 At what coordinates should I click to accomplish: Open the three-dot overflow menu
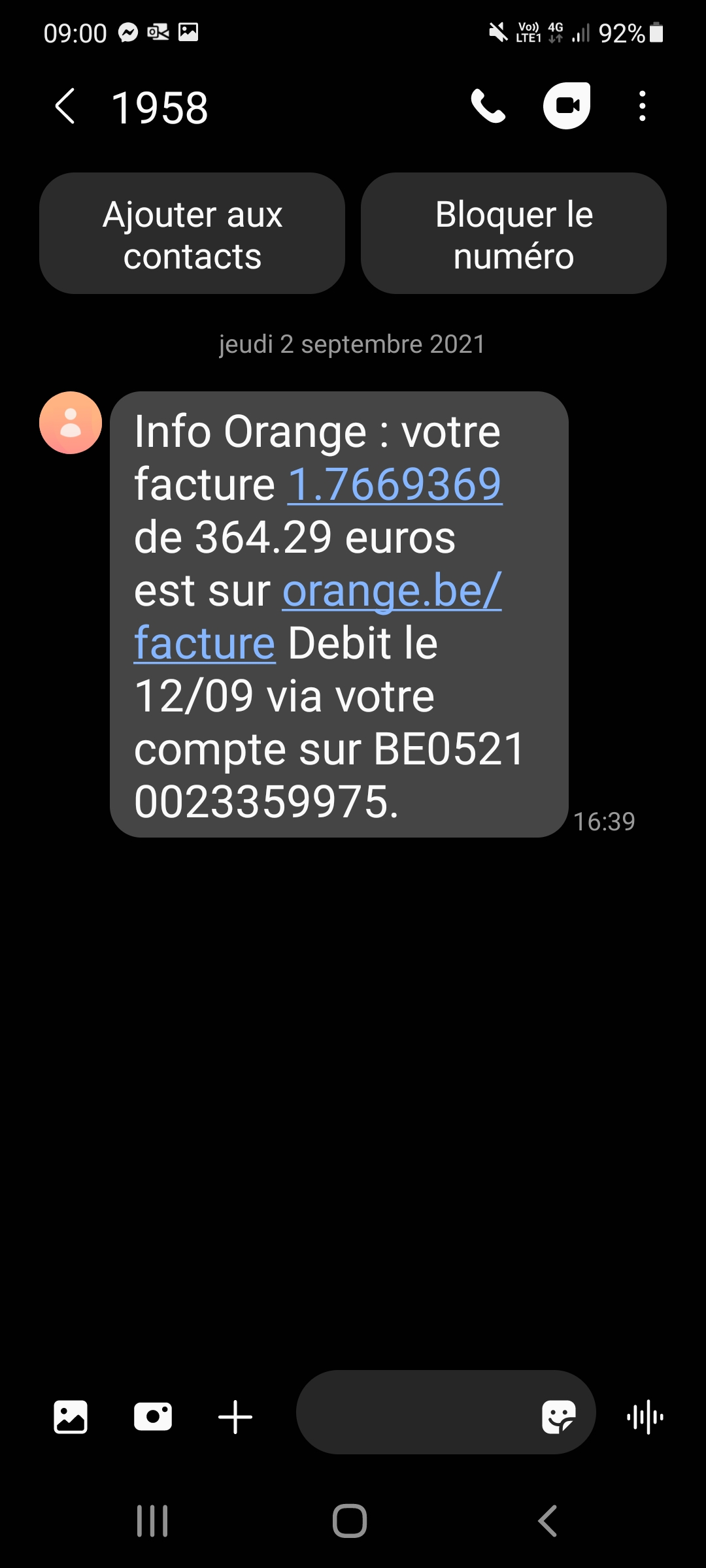643,106
